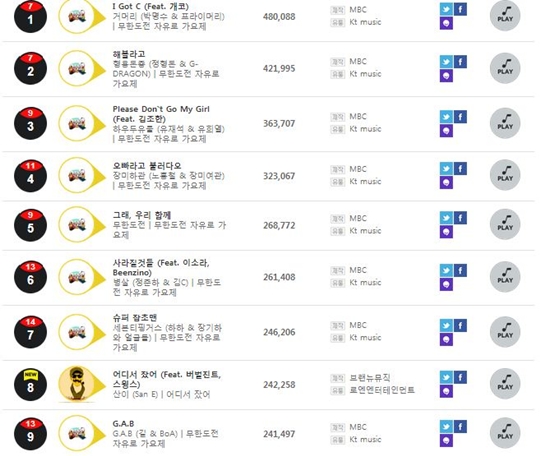Play the song 그래, 우리 함께
Viewport: 540px width, 456px height.
click(x=505, y=224)
